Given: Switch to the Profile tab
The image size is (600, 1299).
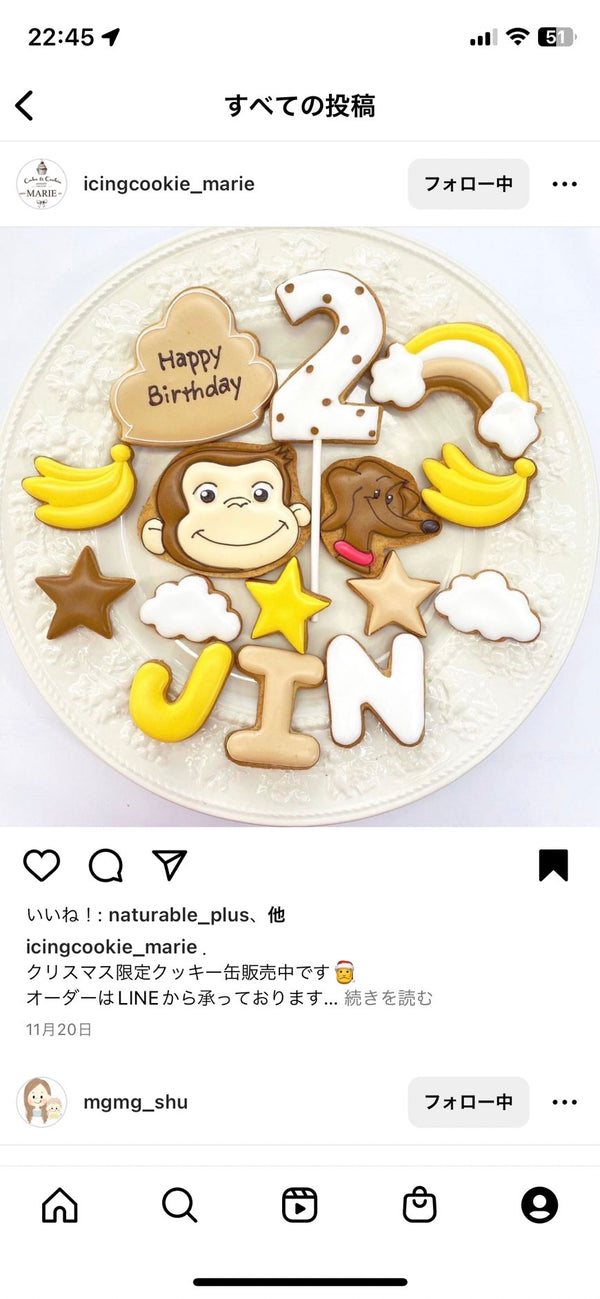Looking at the screenshot, I should point(540,1205).
